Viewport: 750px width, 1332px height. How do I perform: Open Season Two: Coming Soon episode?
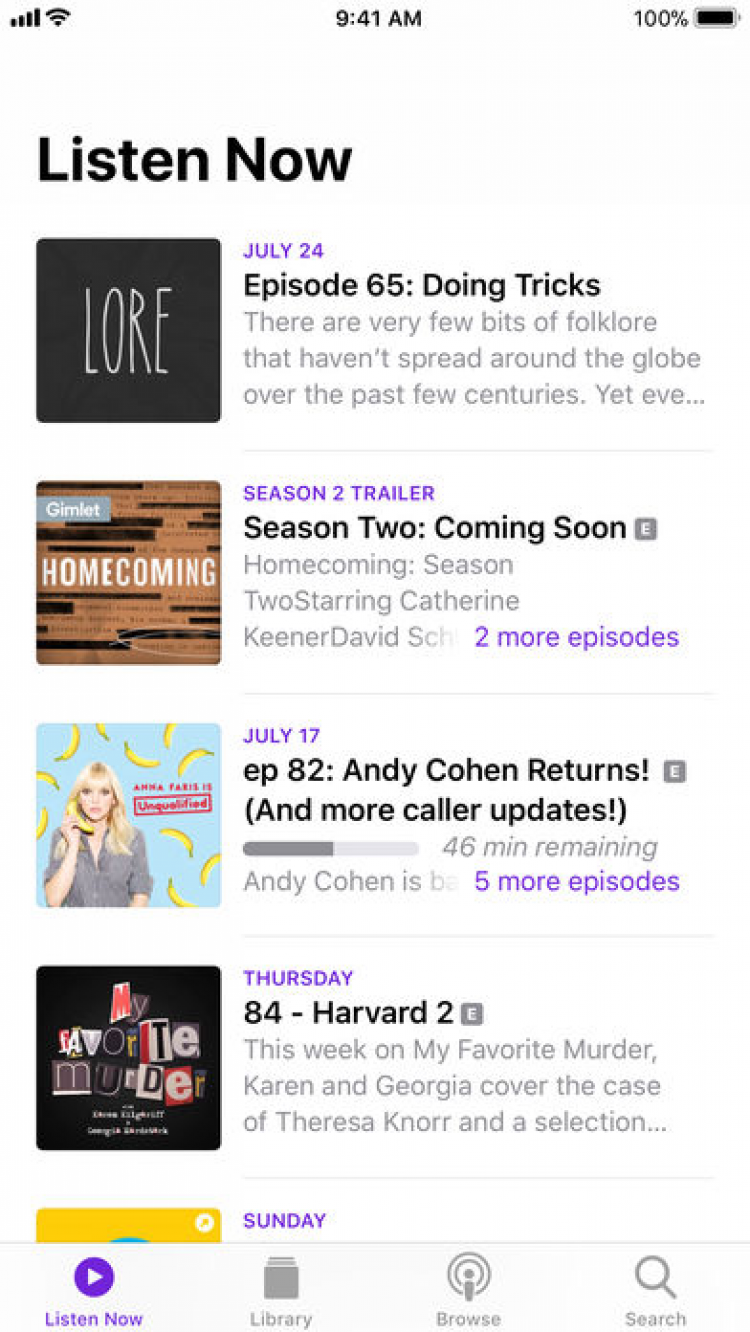click(434, 528)
